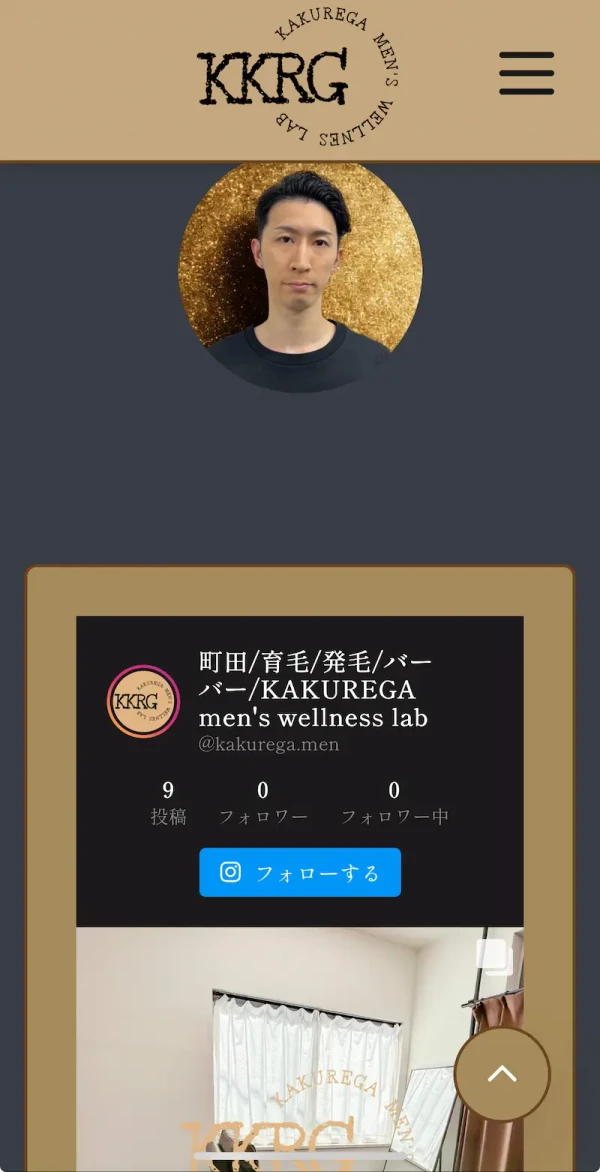The image size is (600, 1172).
Task: Tap the フォローする Instagram button
Action: point(300,872)
